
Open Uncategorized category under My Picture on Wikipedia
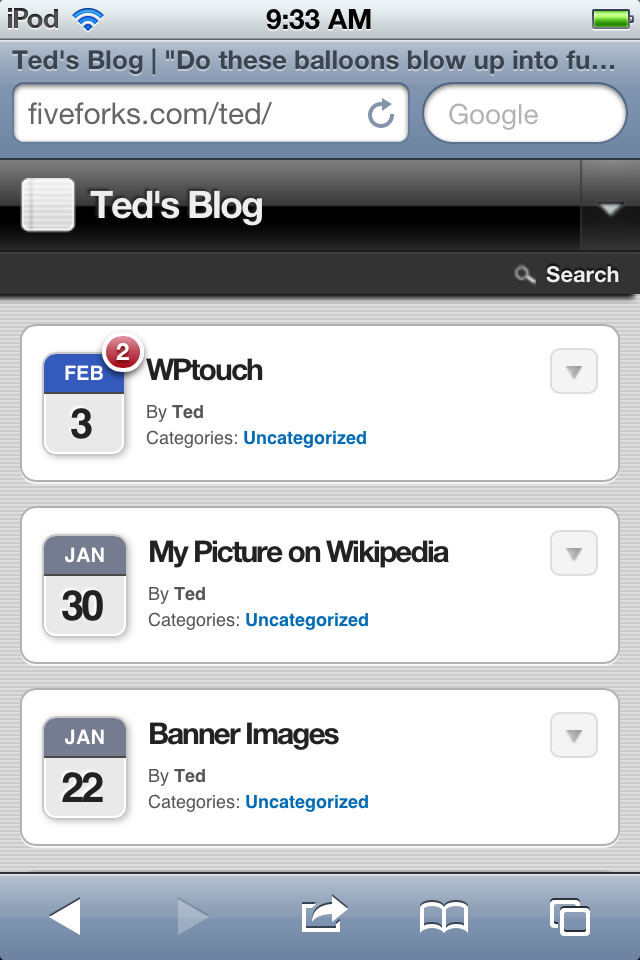[x=307, y=620]
